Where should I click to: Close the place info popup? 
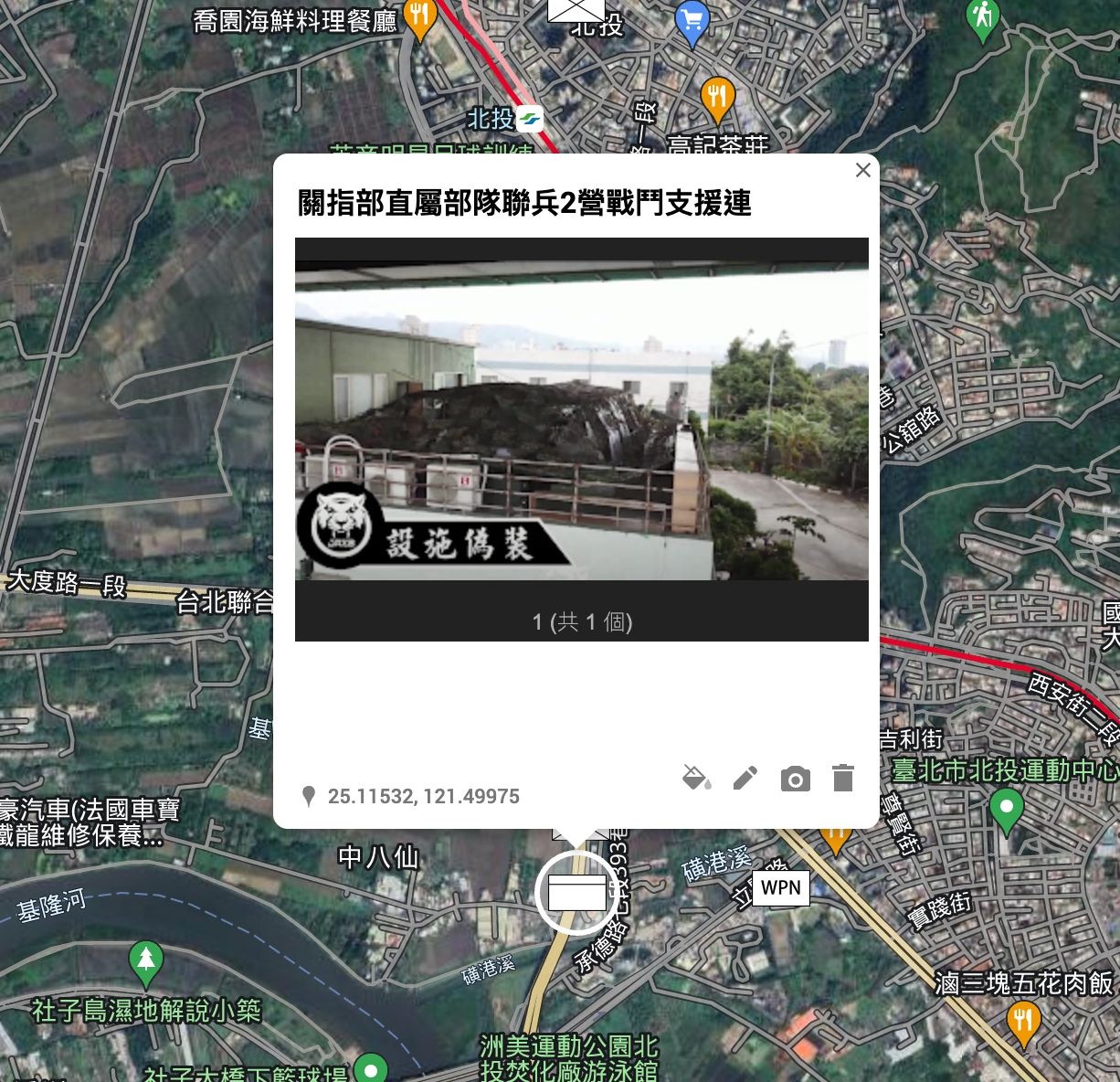(x=862, y=170)
